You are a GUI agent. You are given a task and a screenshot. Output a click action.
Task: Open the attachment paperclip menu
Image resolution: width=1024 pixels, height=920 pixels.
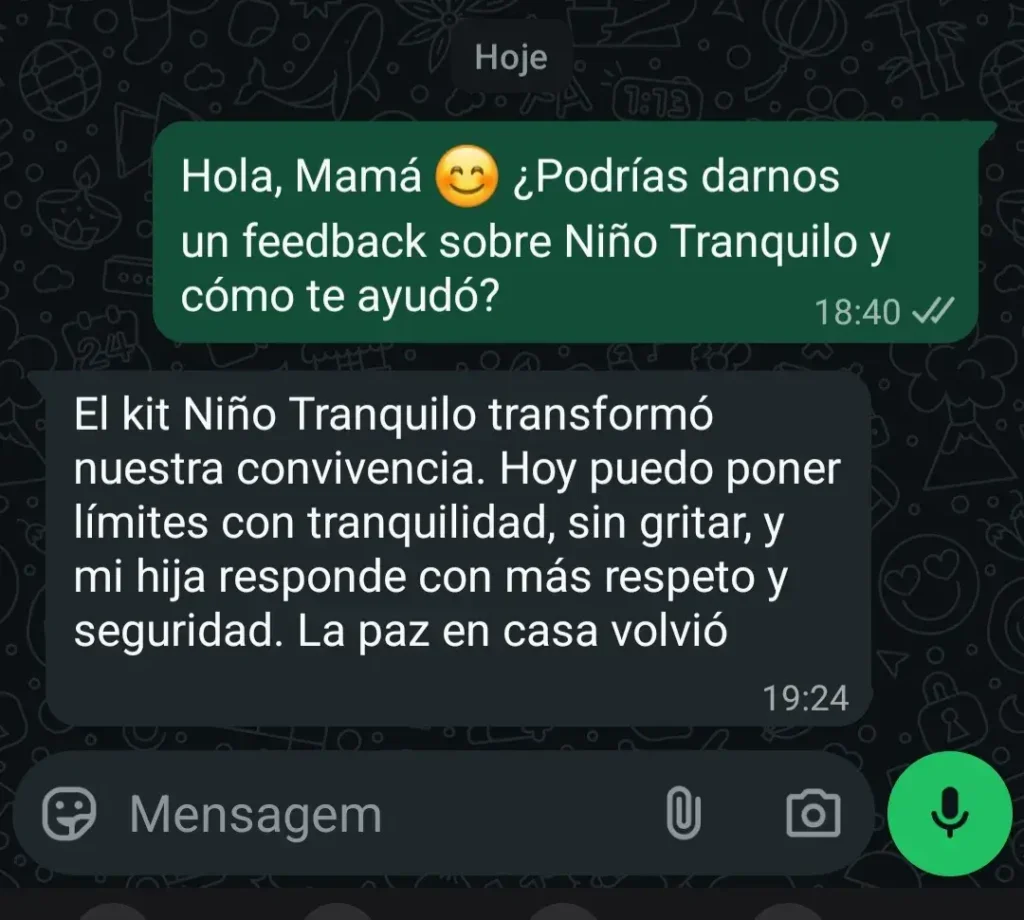click(683, 813)
